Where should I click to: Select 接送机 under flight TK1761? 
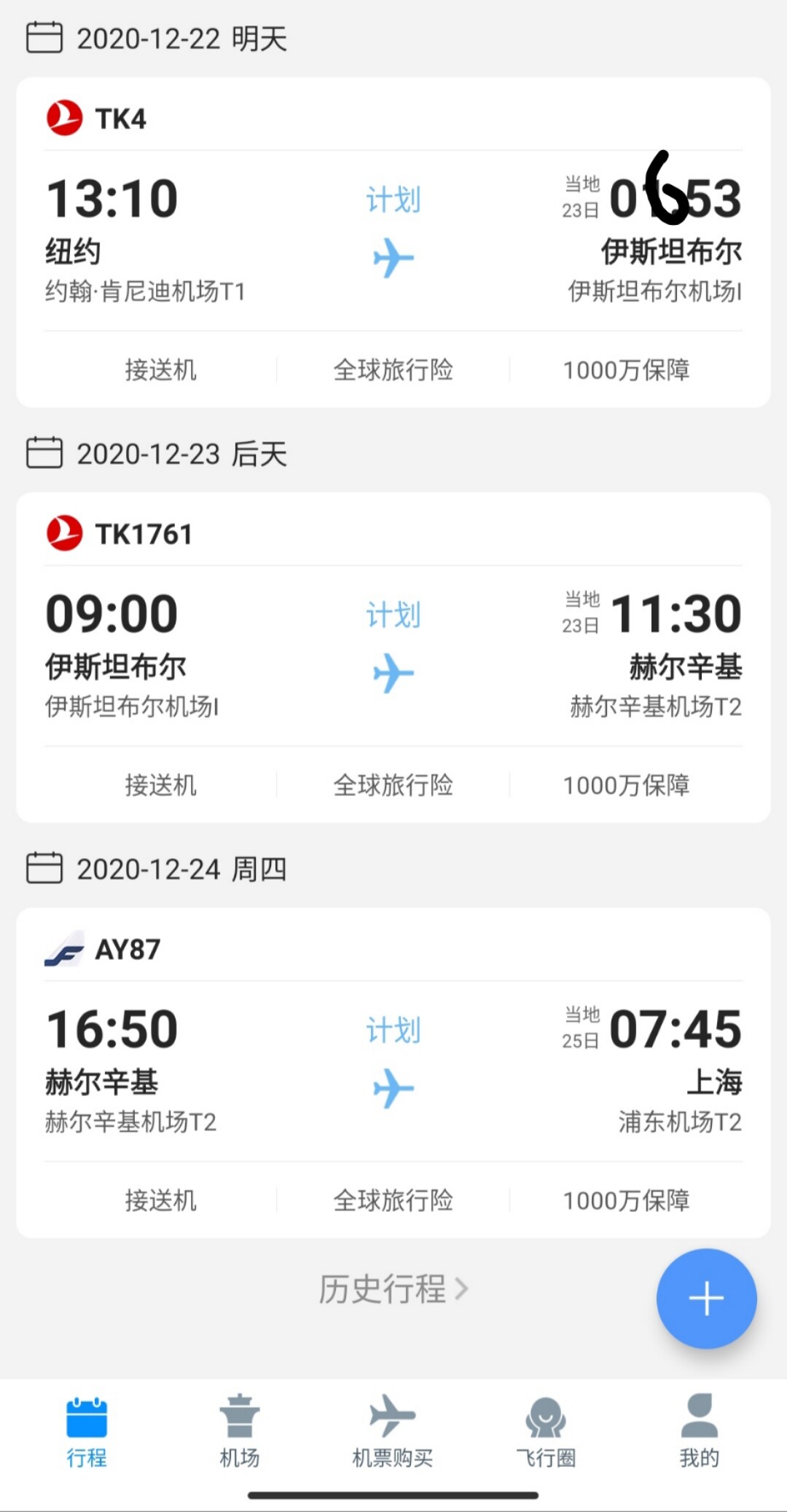[x=160, y=785]
